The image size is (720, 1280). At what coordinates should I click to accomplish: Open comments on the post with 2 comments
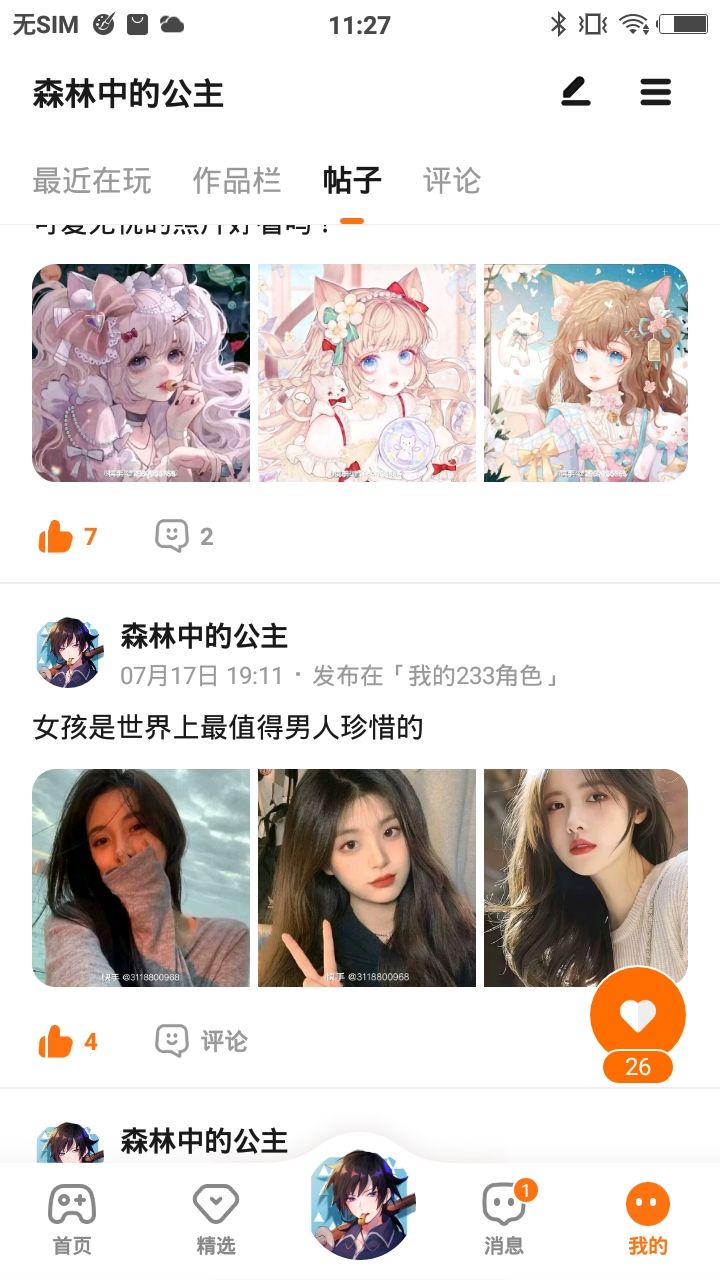tap(185, 537)
